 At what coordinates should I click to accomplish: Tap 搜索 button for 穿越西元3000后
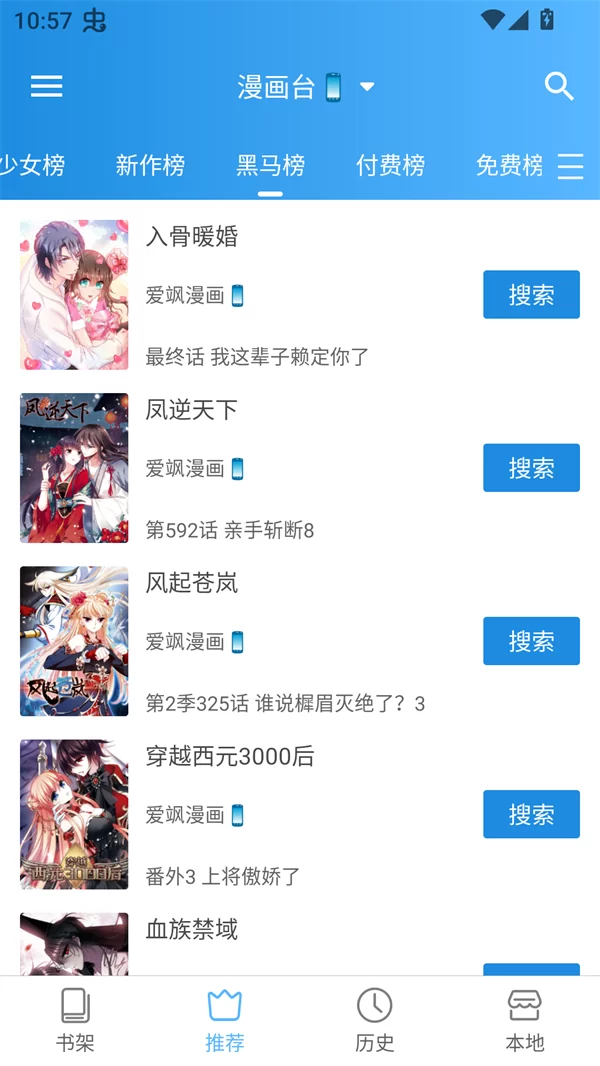pos(531,814)
